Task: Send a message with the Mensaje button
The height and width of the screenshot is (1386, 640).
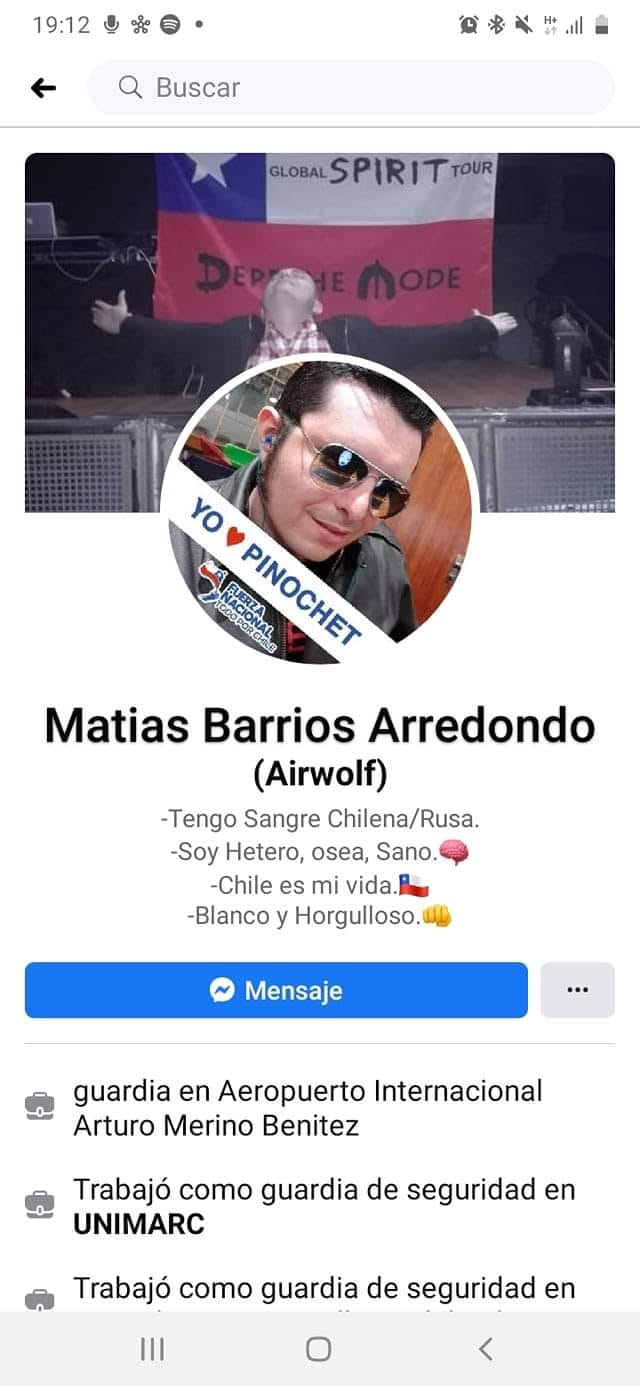Action: pos(276,990)
